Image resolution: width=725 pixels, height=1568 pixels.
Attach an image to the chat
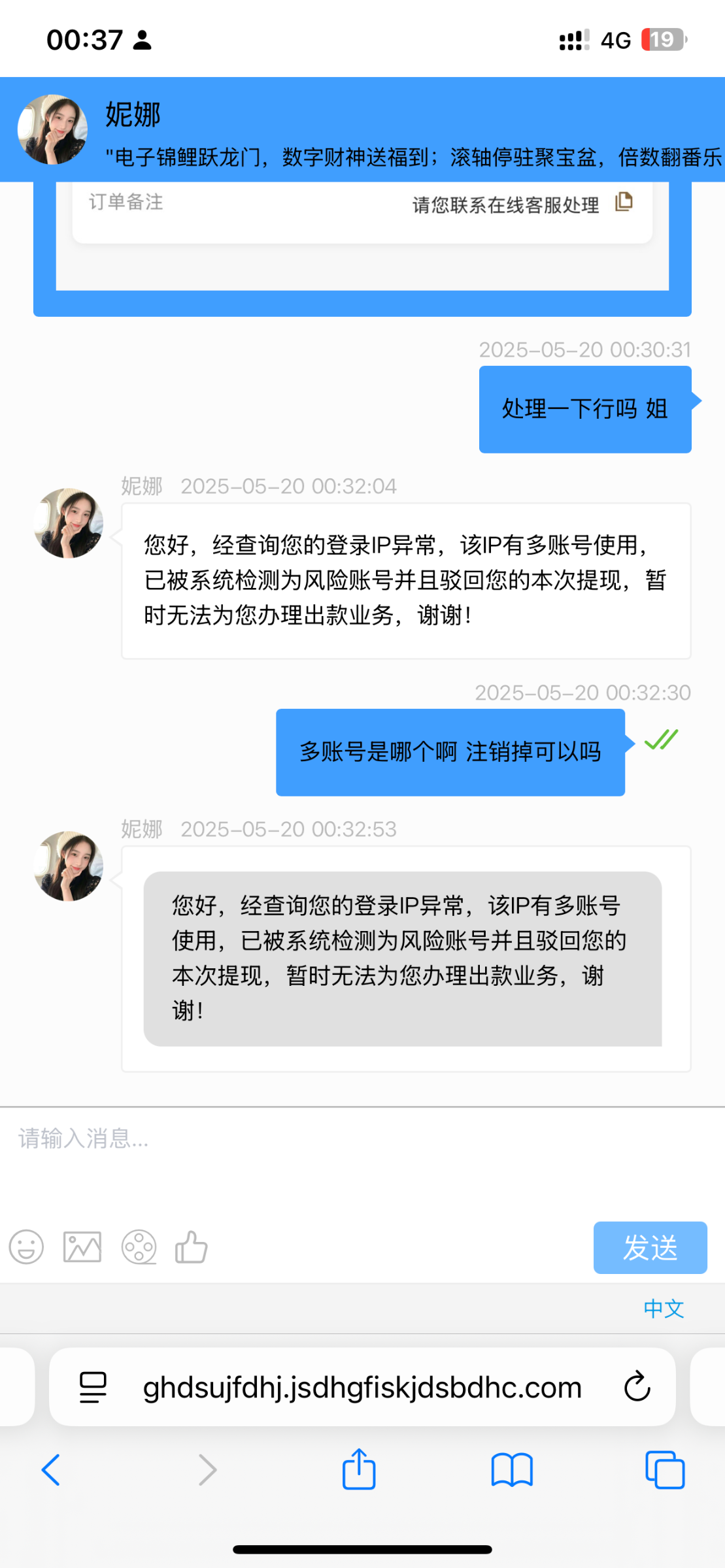coord(82,1247)
